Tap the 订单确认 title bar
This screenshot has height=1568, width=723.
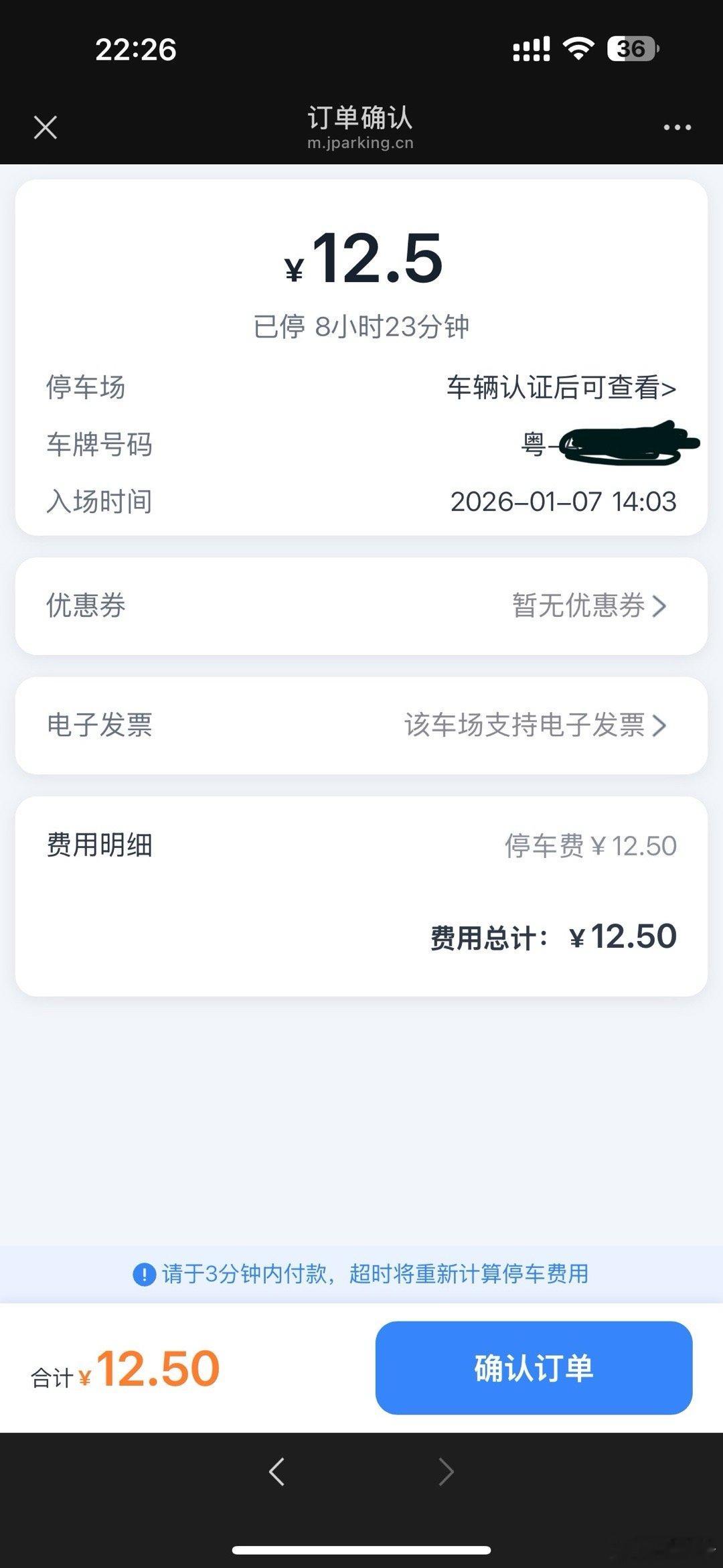359,119
